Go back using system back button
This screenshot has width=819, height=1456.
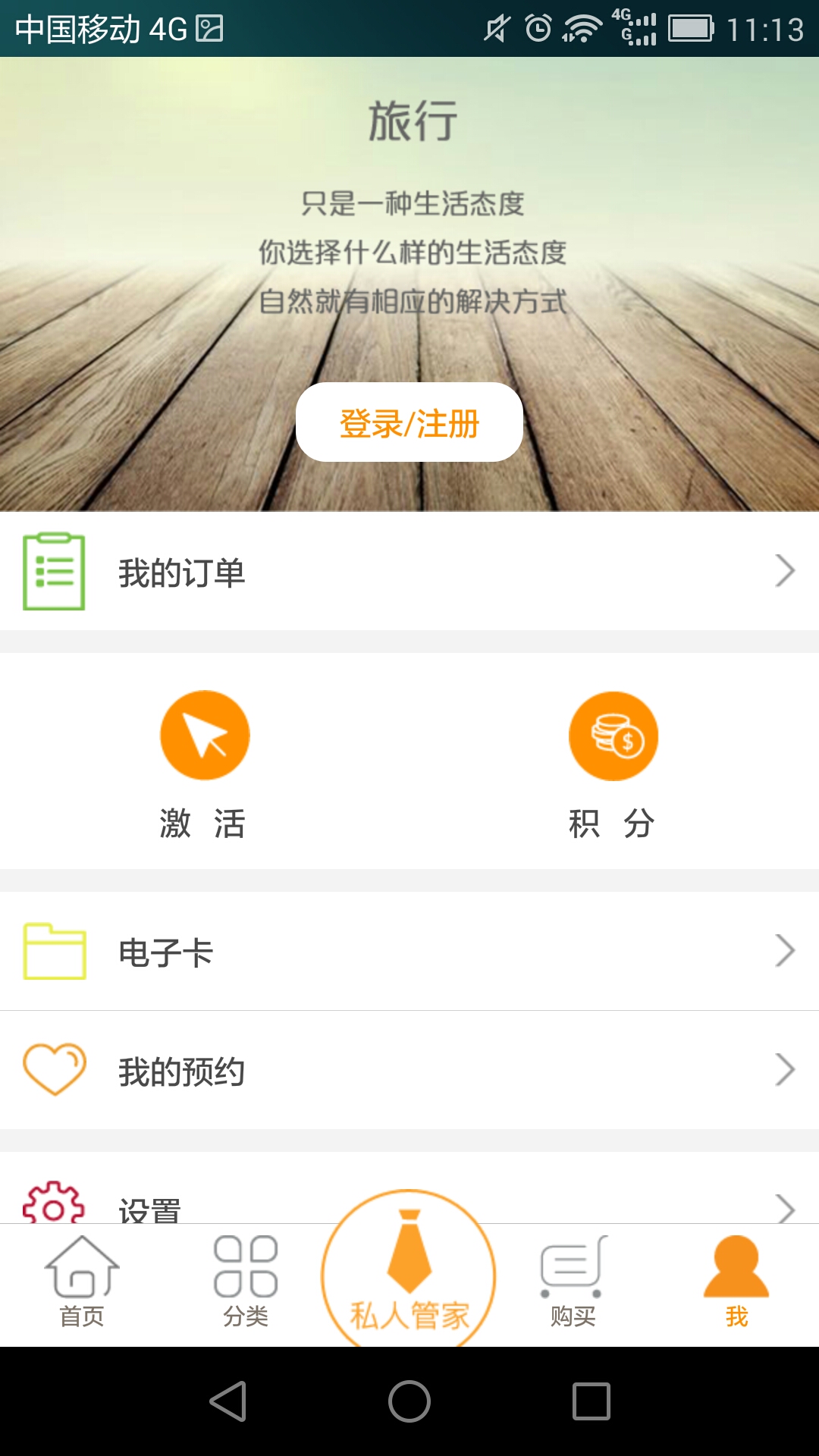pos(227,1401)
